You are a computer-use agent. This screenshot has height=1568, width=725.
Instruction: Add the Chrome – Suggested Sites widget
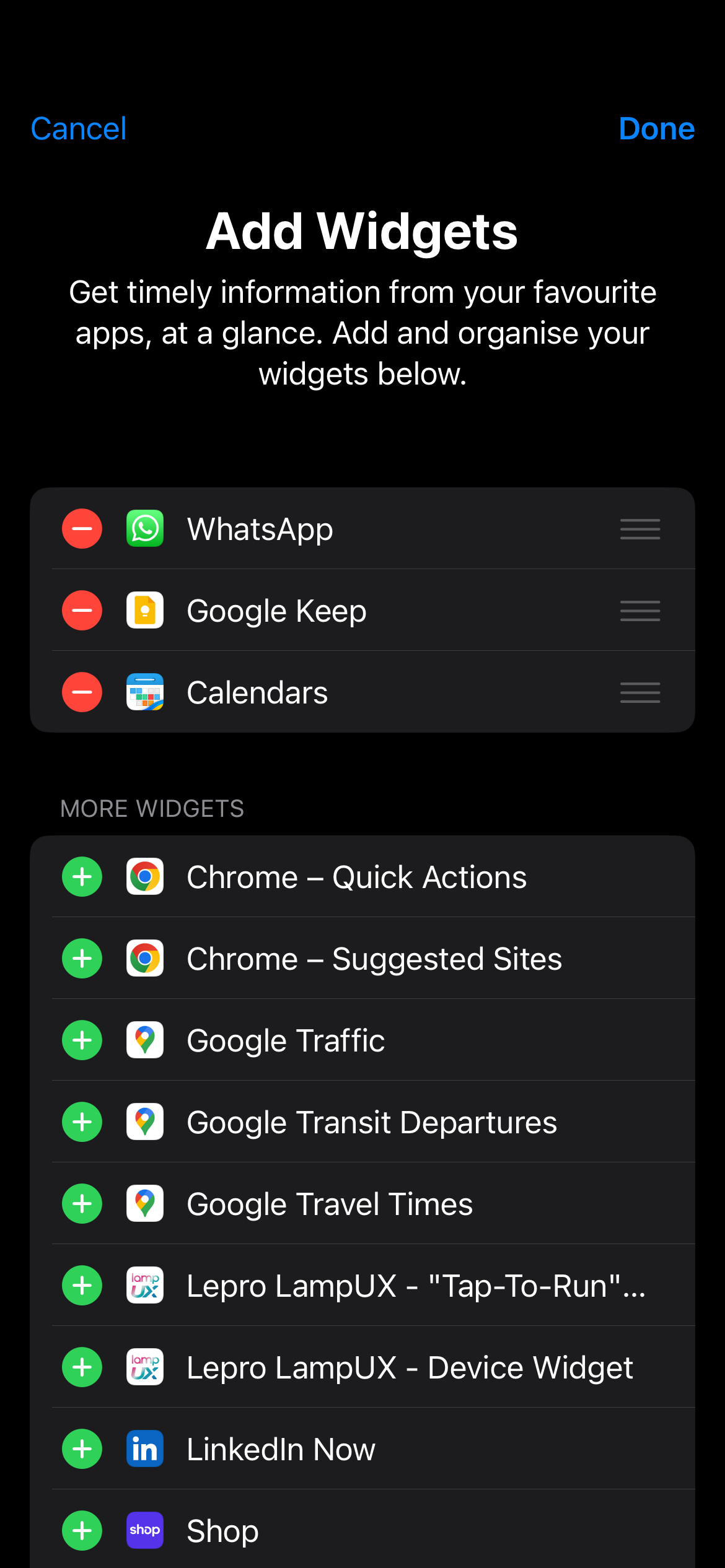point(82,959)
